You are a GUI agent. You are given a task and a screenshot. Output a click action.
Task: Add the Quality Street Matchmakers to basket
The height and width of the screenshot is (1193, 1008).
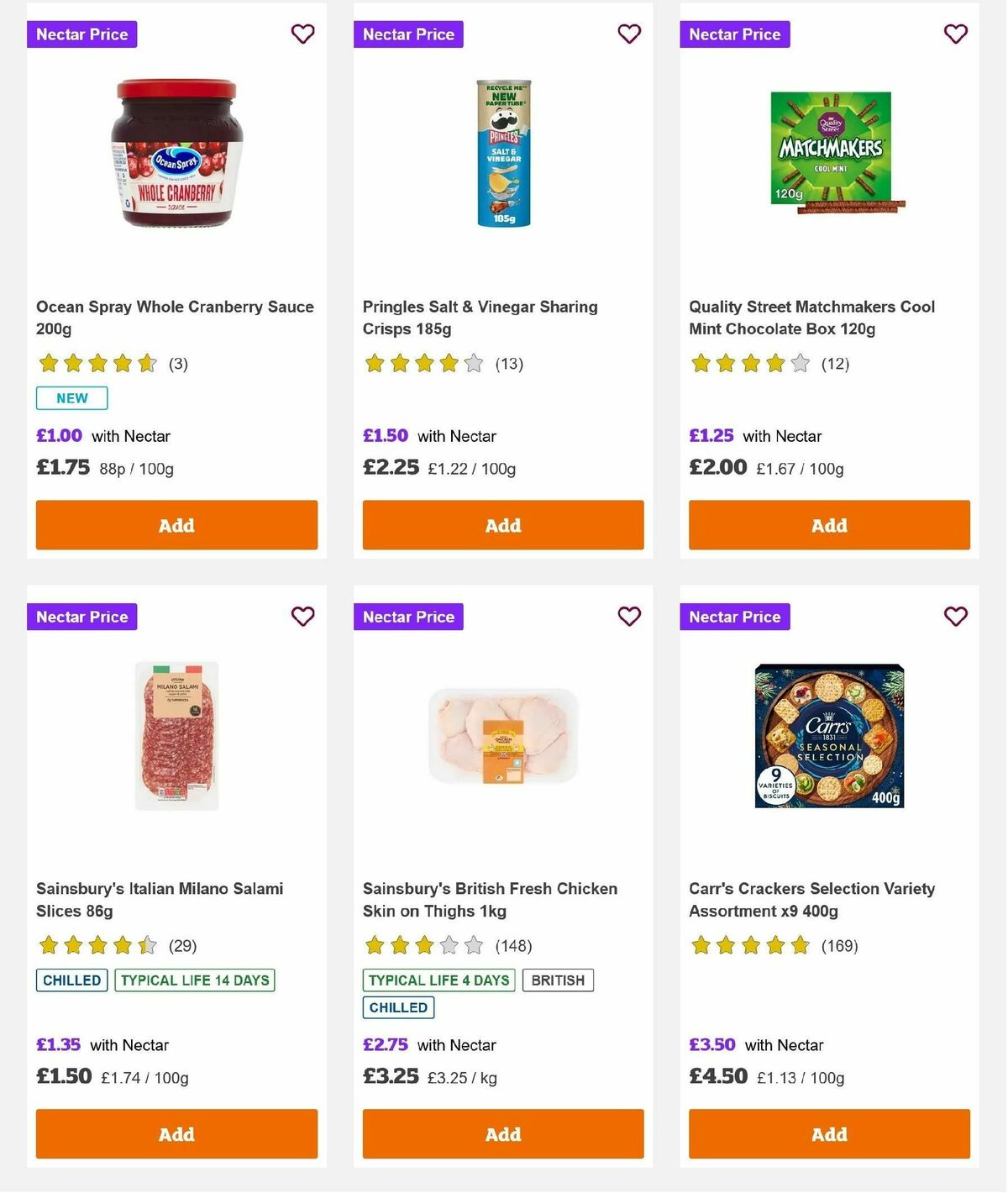tap(828, 524)
